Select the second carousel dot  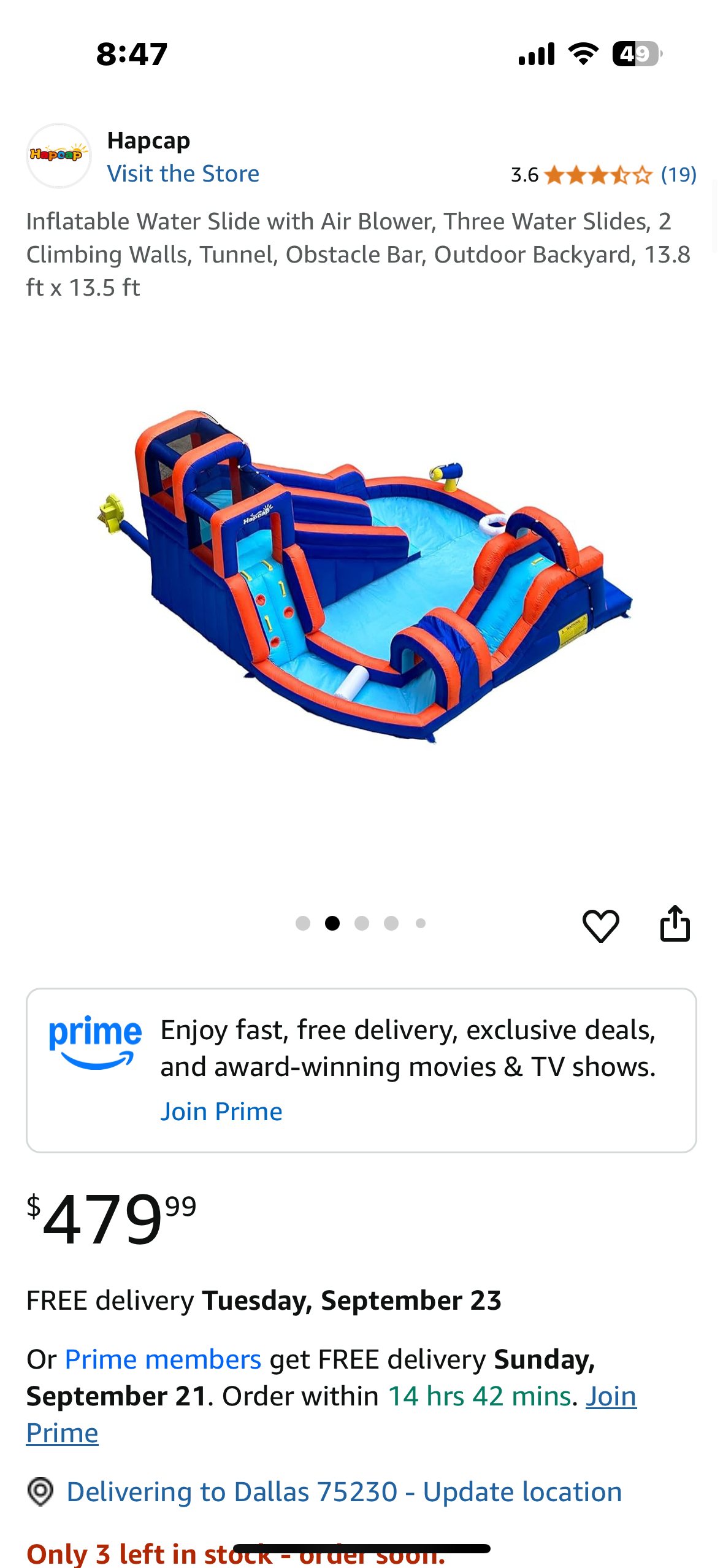click(x=333, y=923)
